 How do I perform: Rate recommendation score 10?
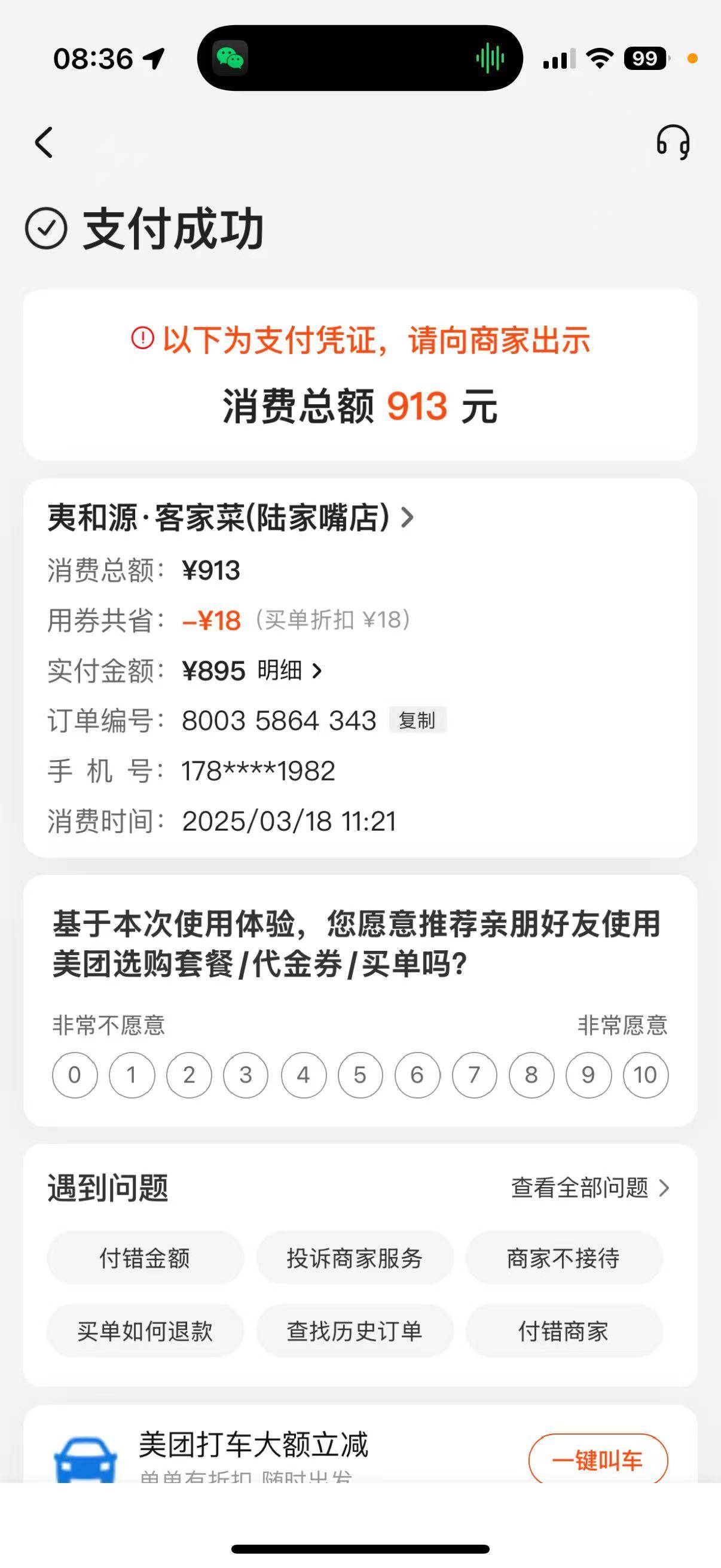point(645,1075)
